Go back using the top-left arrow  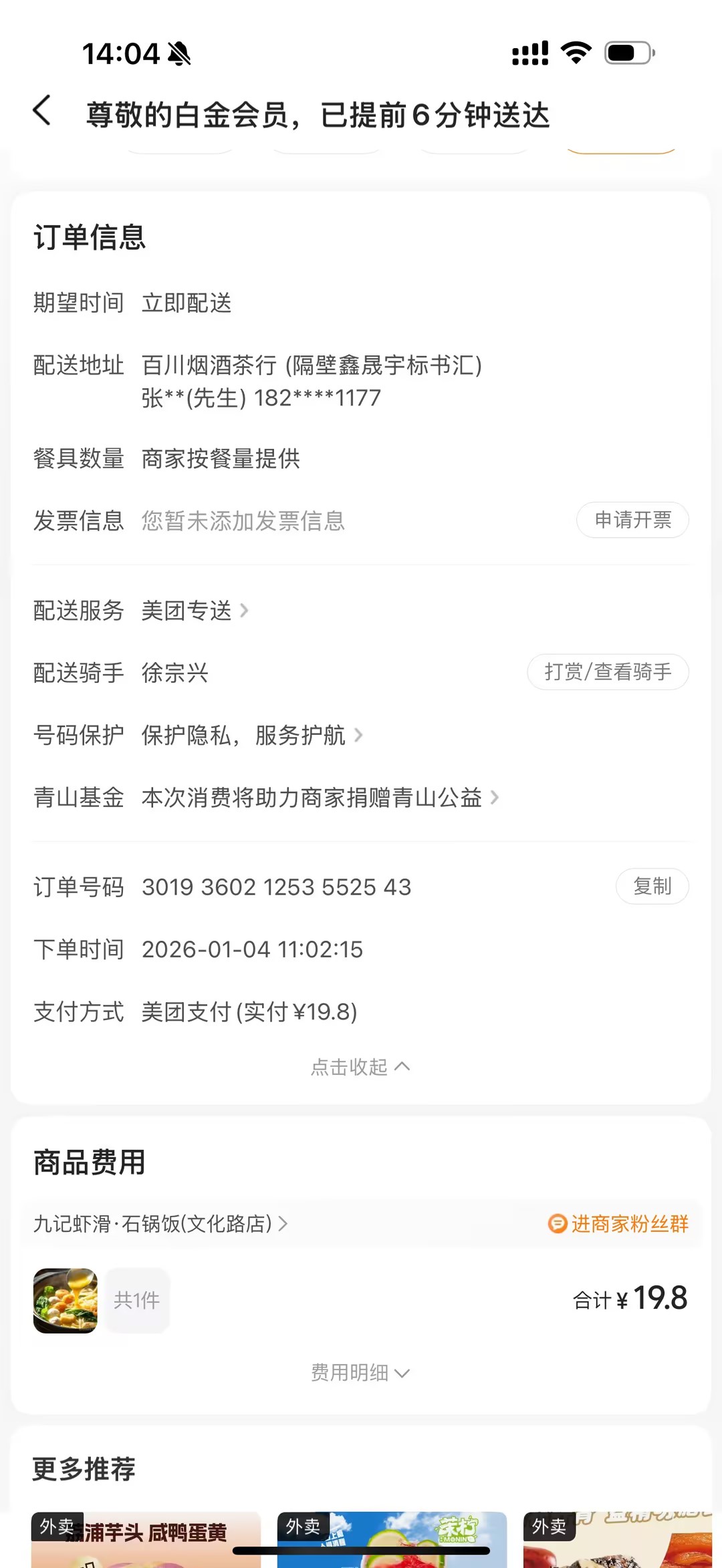42,111
